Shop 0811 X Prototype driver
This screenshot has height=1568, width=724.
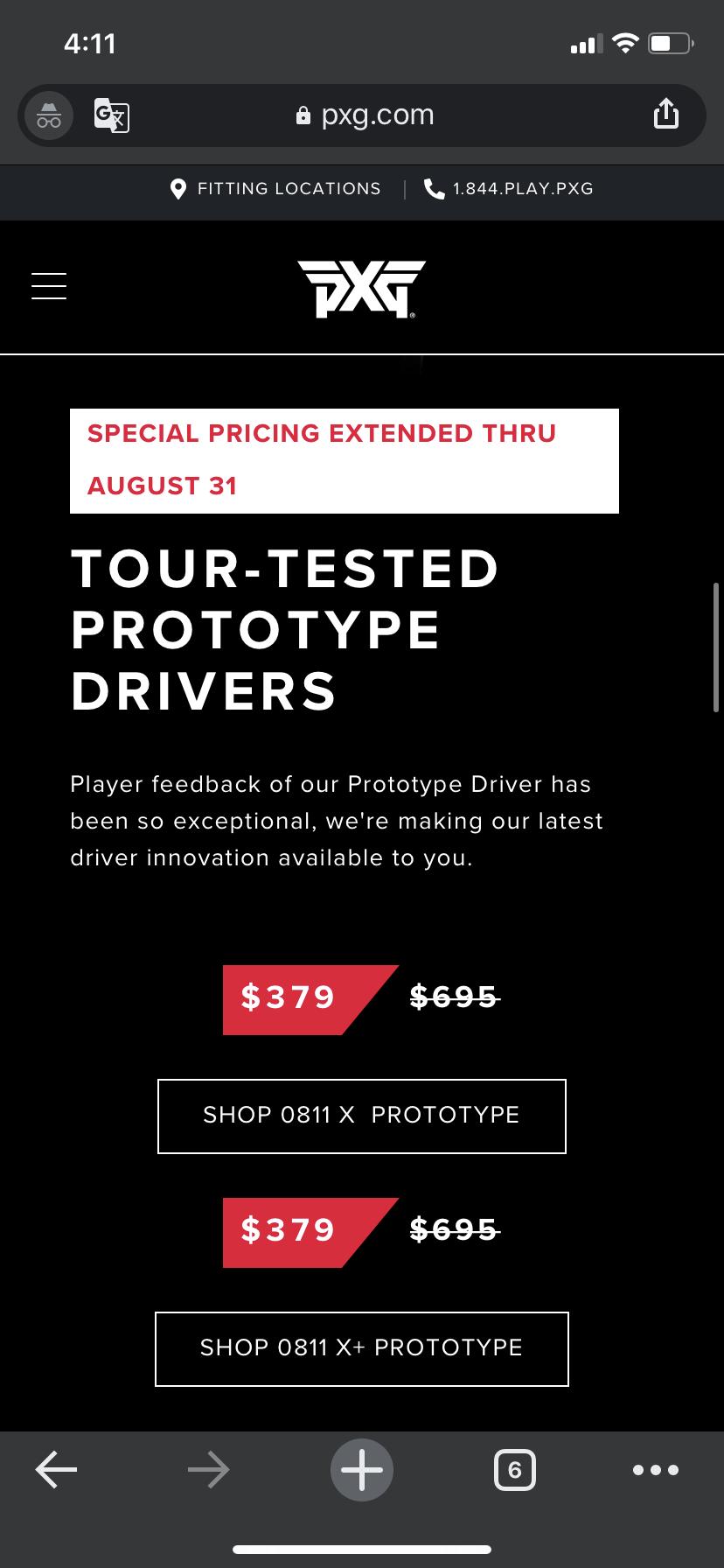tap(361, 1116)
